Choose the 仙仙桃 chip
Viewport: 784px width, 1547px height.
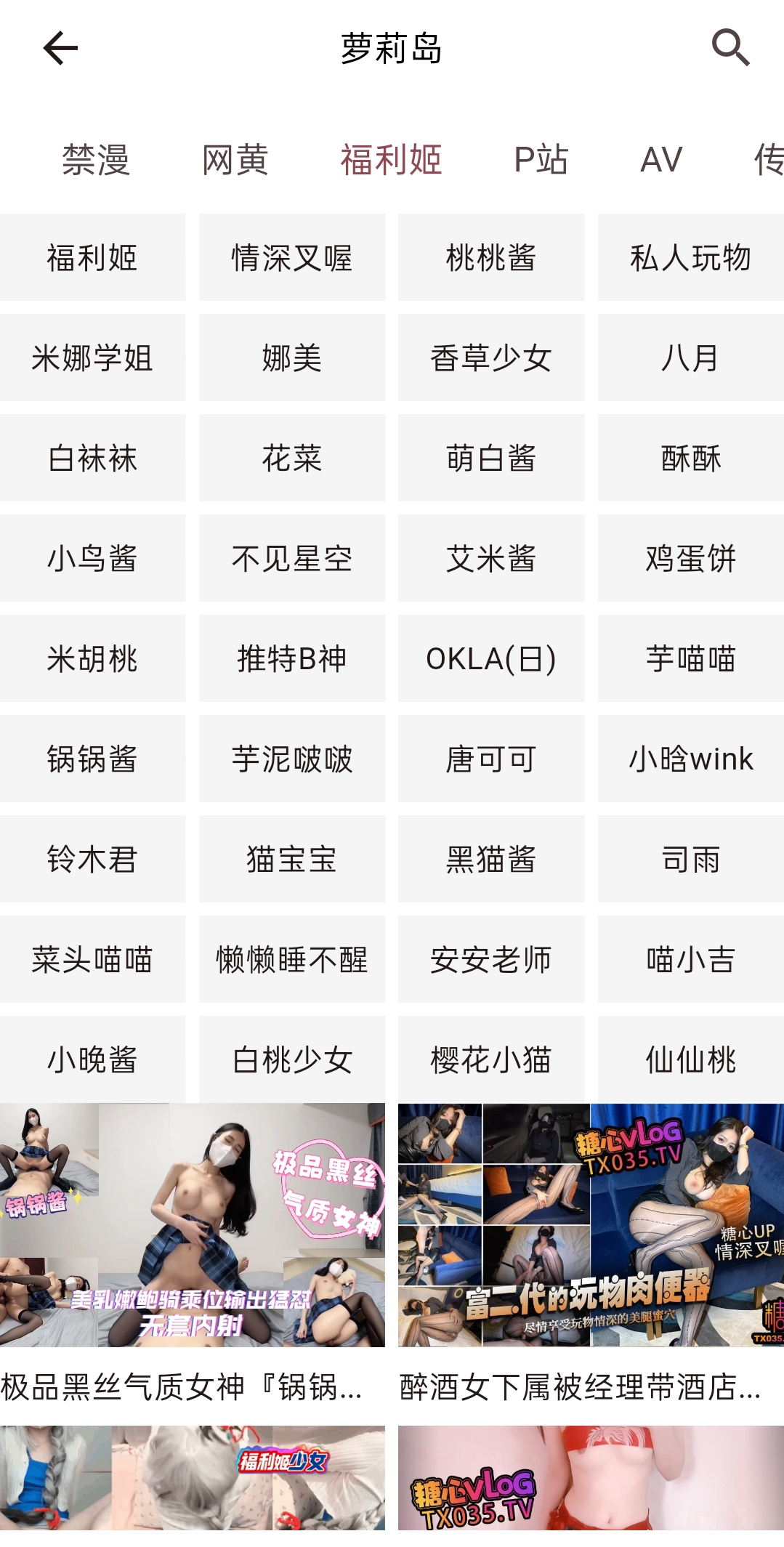click(x=690, y=1060)
